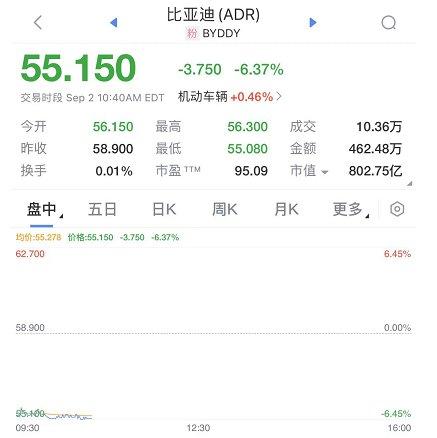Switch to the previous stock

point(114,23)
